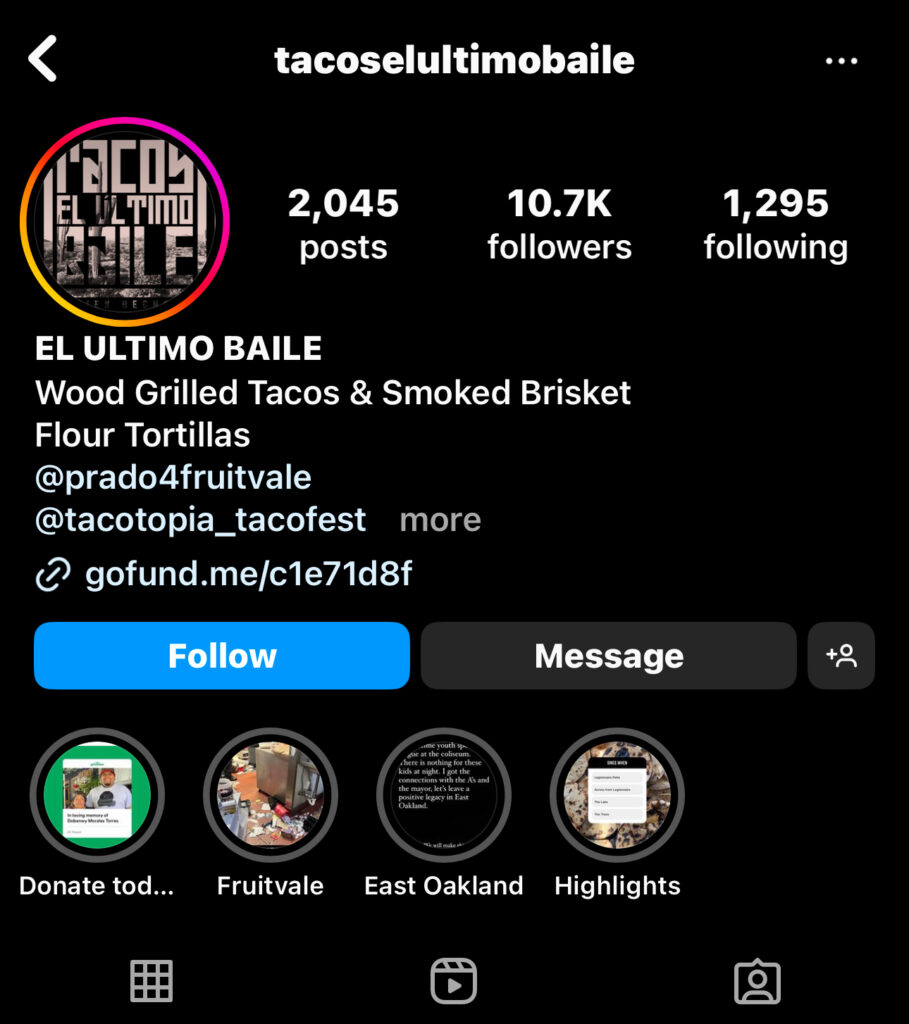Viewport: 909px width, 1024px height.
Task: Open the @tacotopia_tacofest mention
Action: [201, 520]
